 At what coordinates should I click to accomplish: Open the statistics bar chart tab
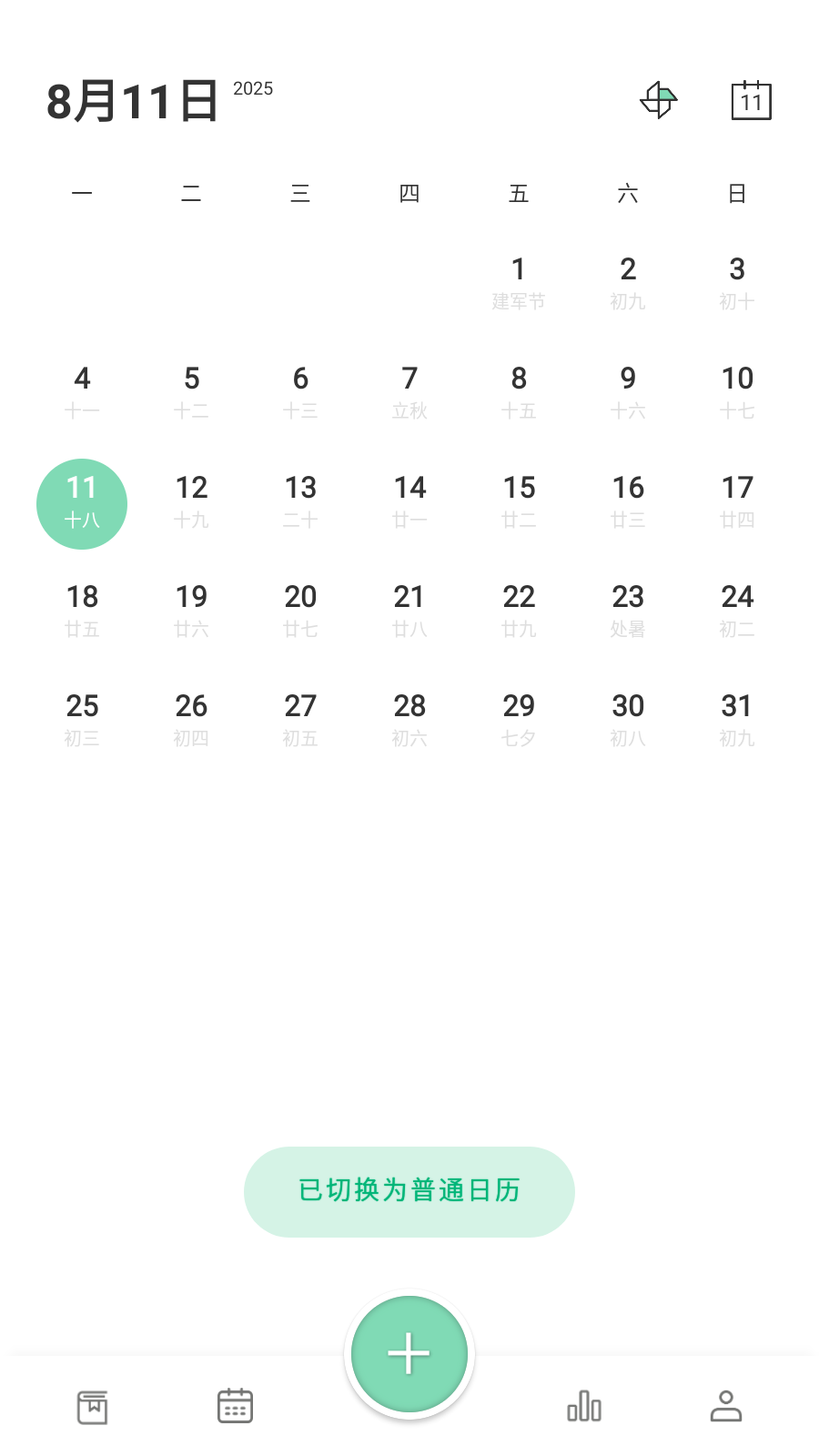click(584, 1407)
